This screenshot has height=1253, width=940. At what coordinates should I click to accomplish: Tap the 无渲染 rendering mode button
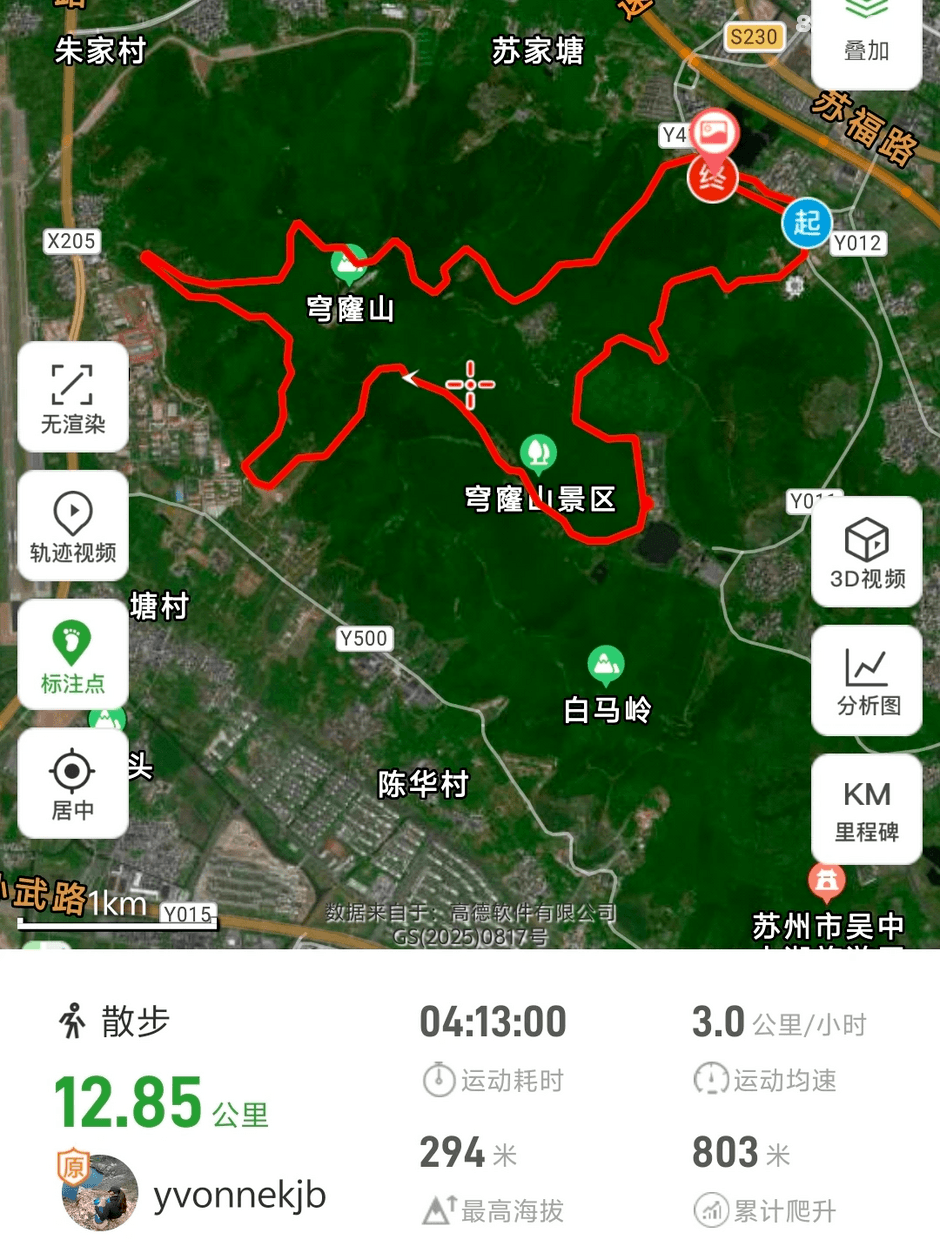(73, 397)
